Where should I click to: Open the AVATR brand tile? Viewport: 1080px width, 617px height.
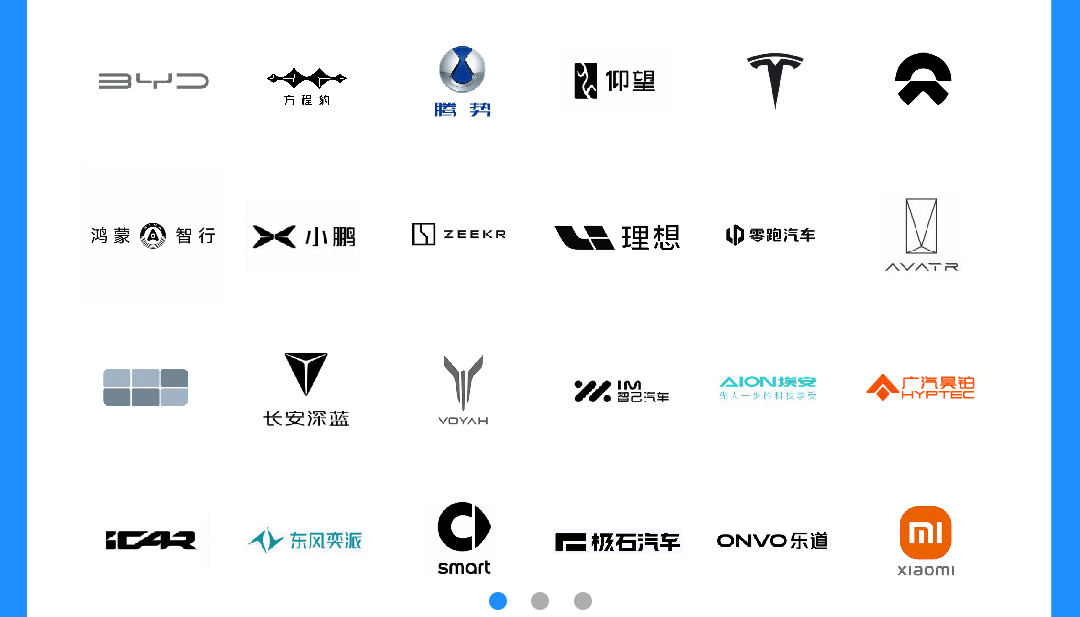pyautogui.click(x=922, y=235)
